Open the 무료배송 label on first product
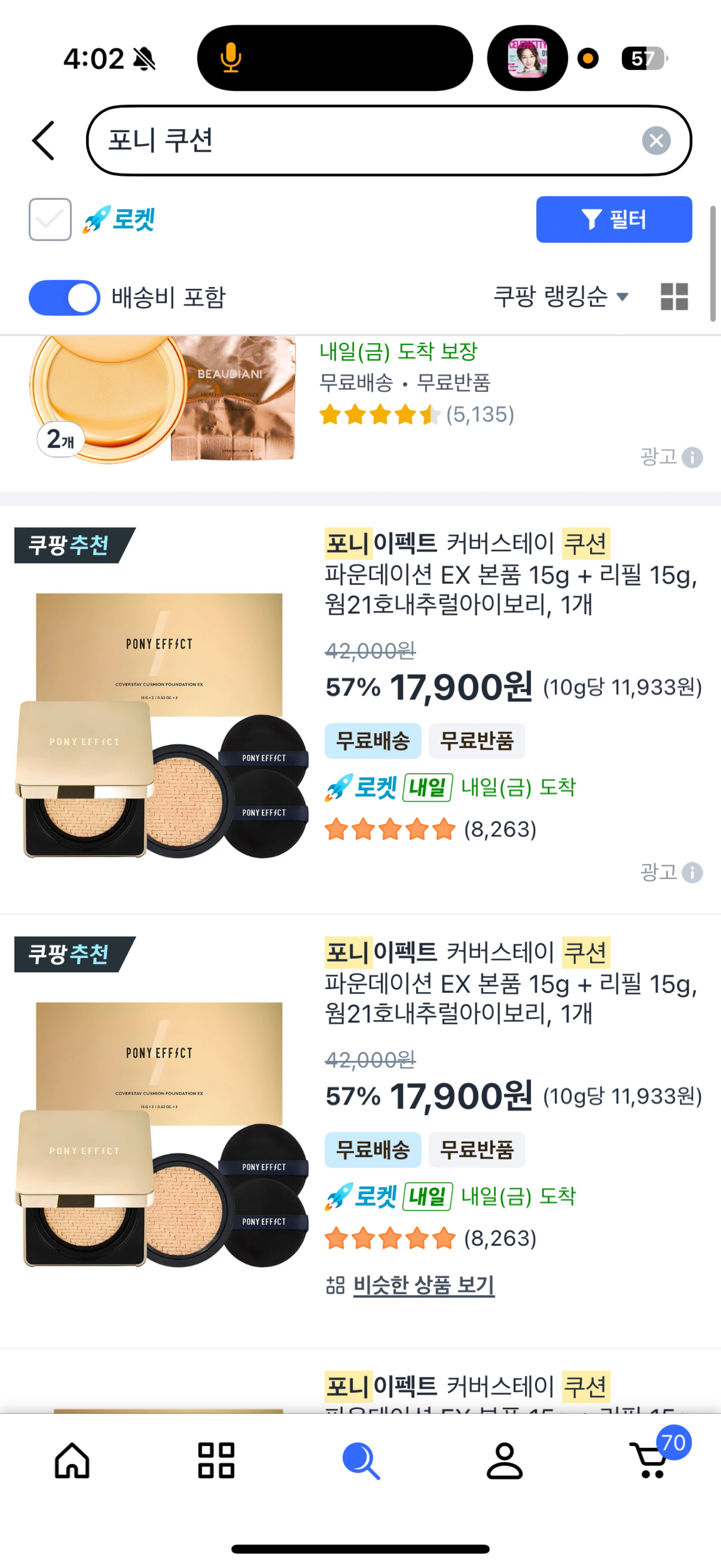721x1568 pixels. (372, 741)
